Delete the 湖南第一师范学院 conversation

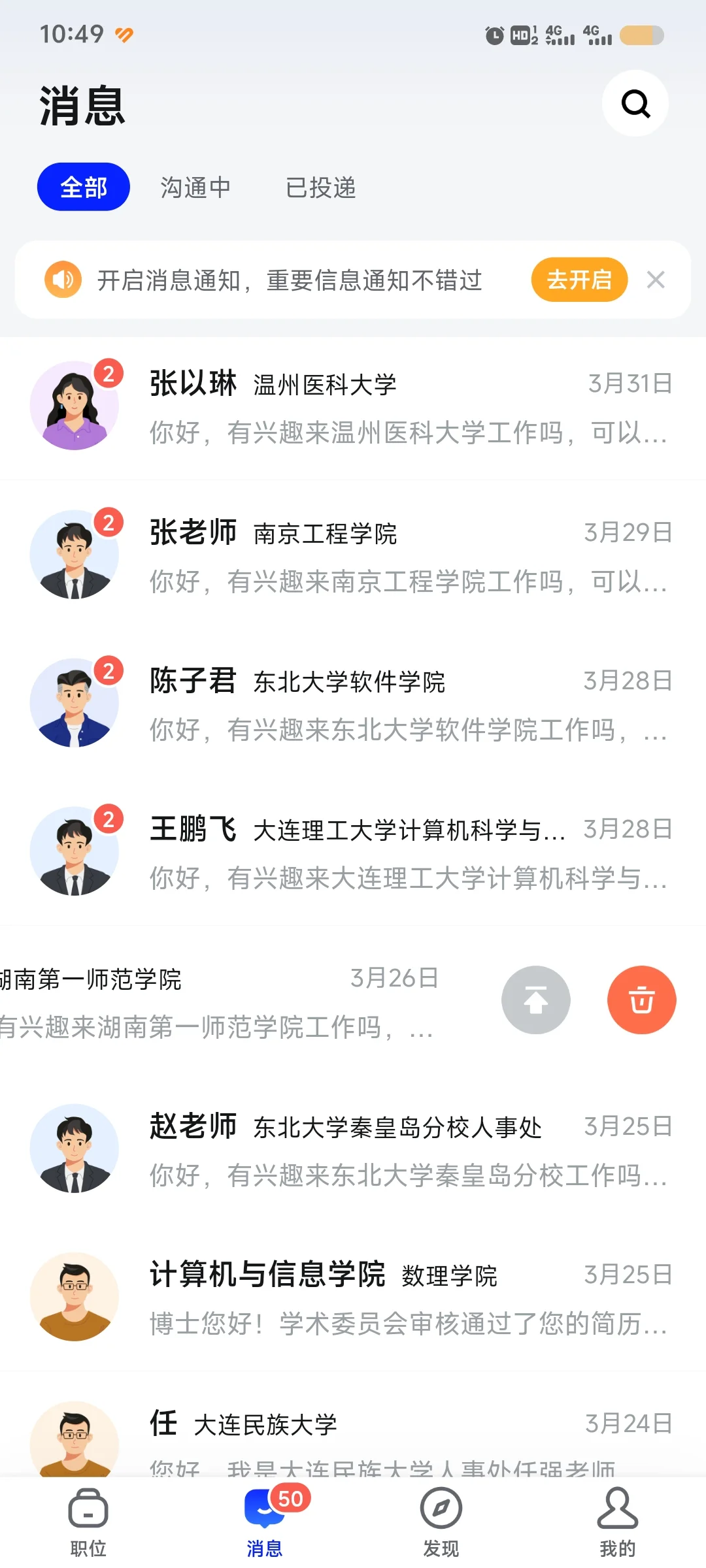tap(642, 1000)
